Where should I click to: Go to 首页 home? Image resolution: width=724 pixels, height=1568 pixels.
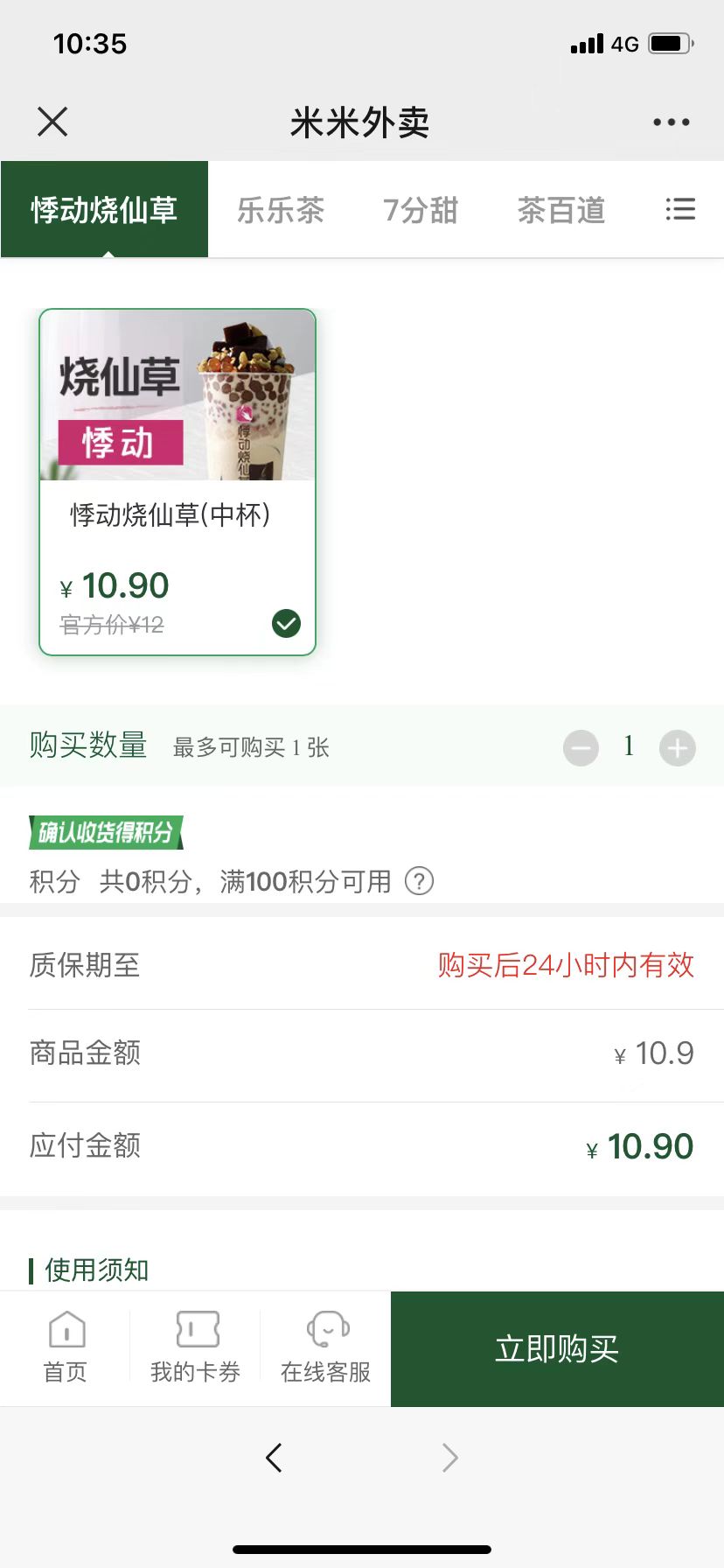tap(66, 1347)
